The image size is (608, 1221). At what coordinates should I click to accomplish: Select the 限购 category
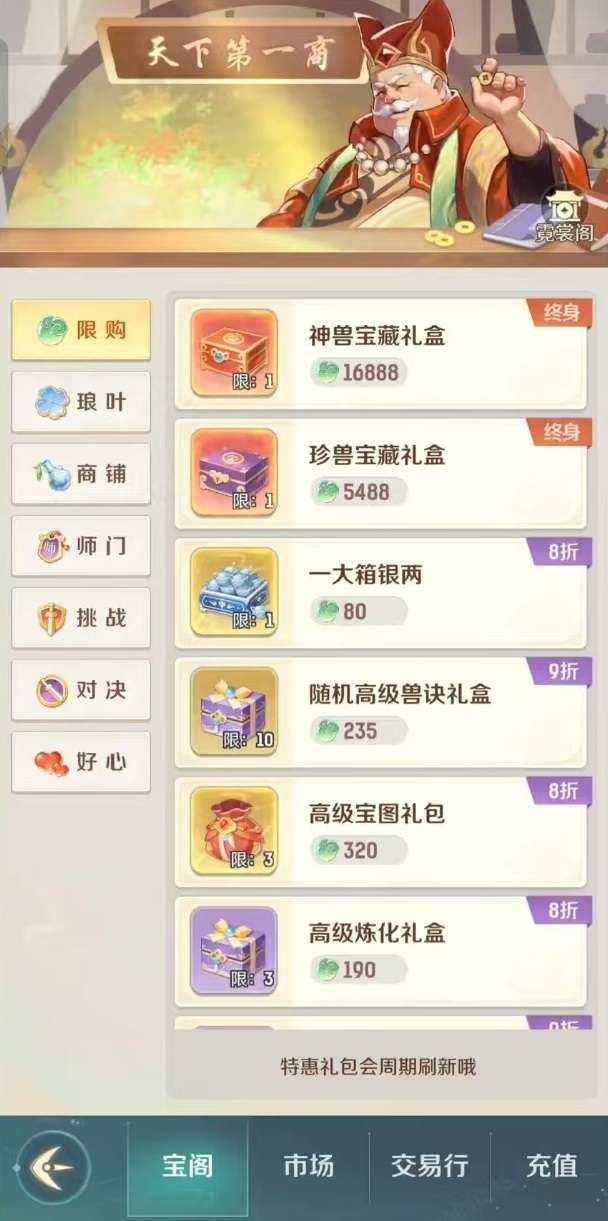[x=81, y=330]
